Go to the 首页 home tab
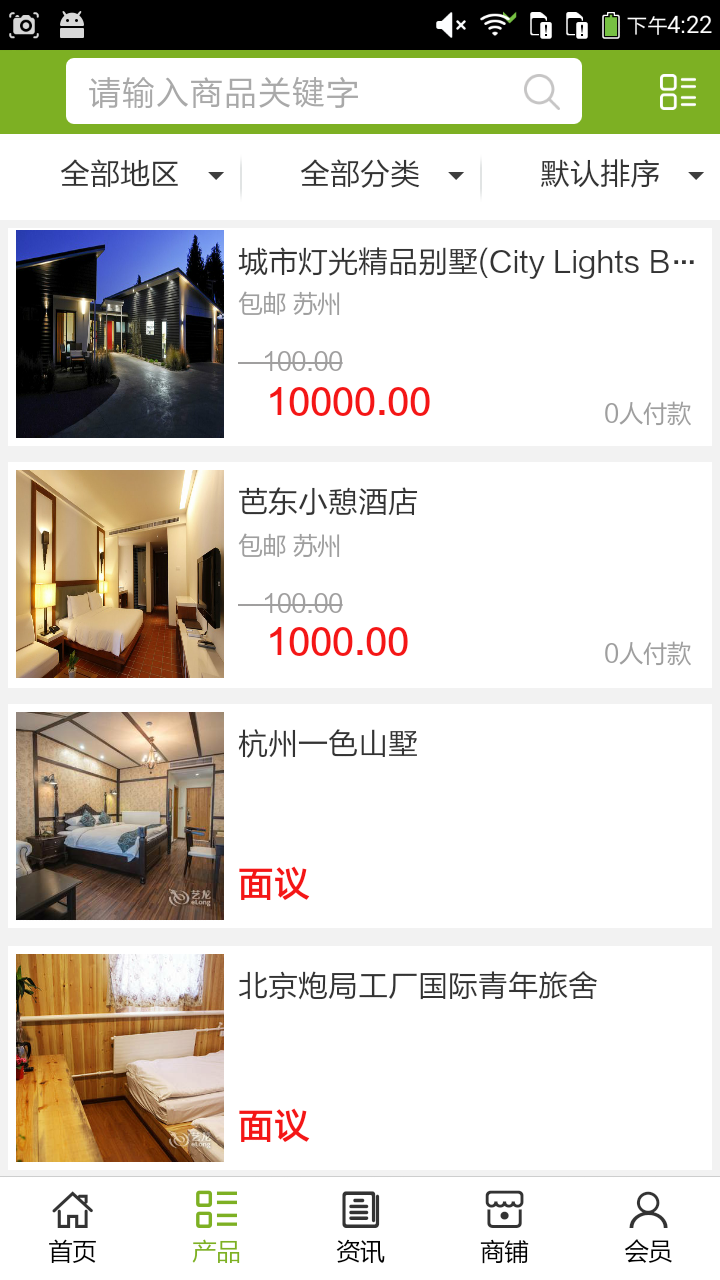The image size is (720, 1280). [x=72, y=1228]
